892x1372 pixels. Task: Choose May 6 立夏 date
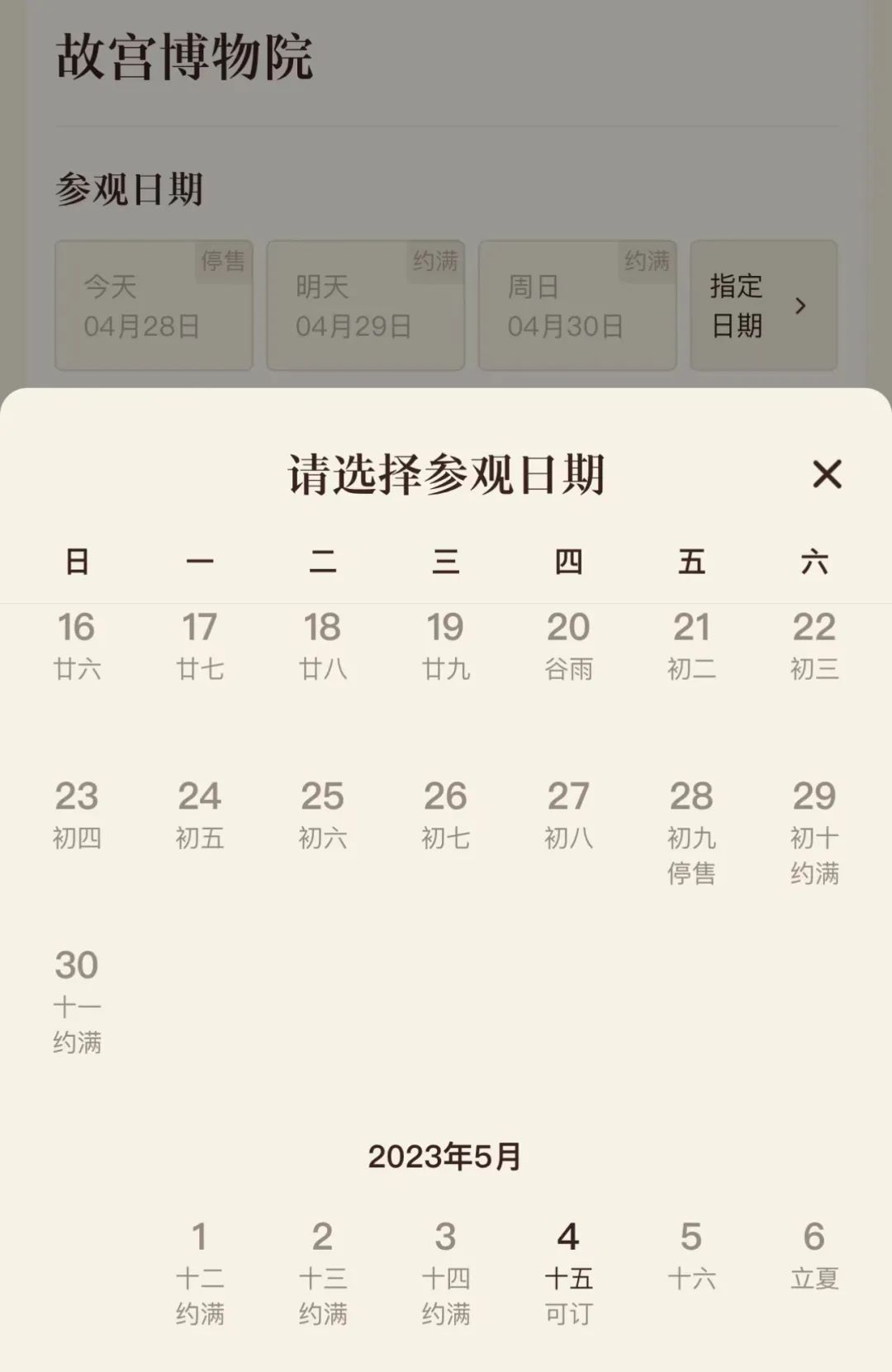pos(814,1256)
